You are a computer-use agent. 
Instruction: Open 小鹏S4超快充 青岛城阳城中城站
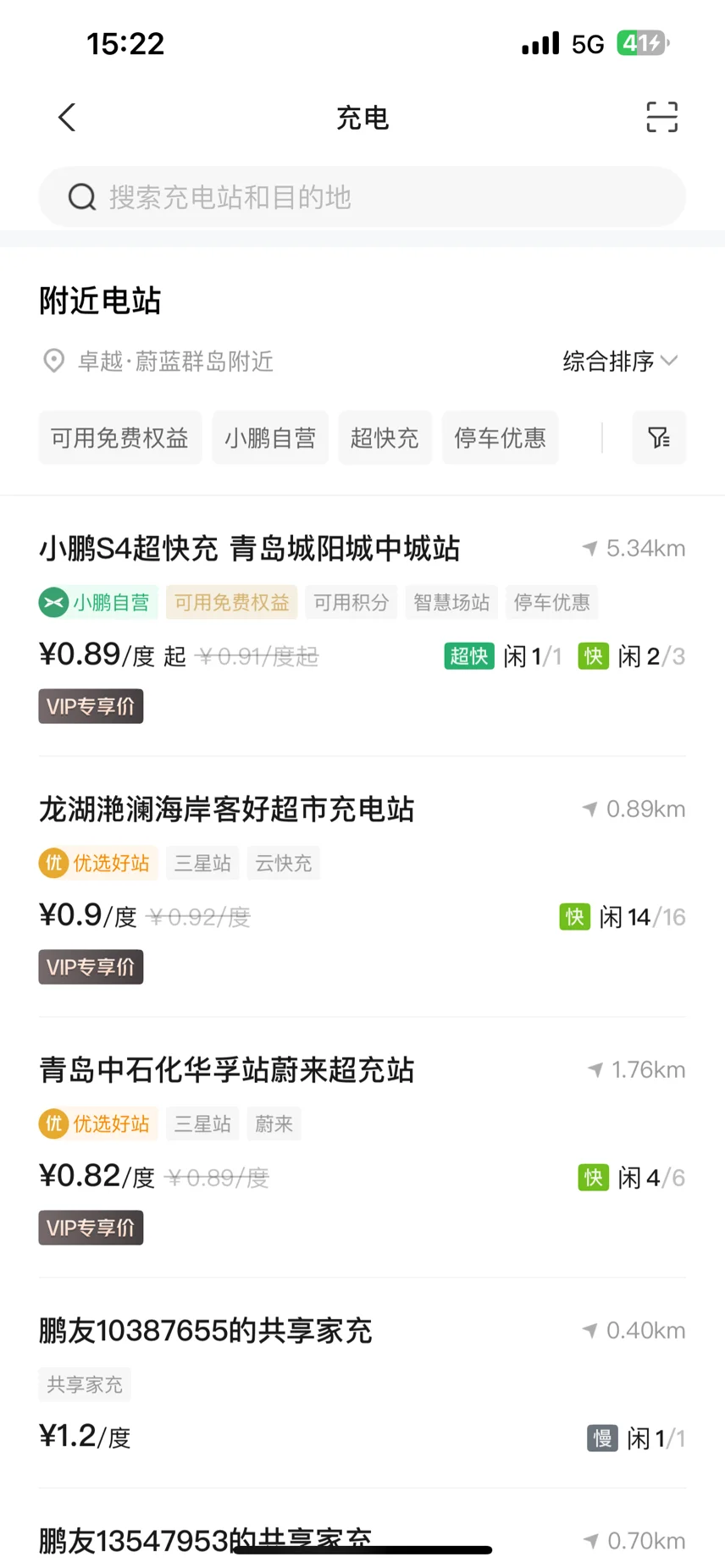[x=362, y=627]
